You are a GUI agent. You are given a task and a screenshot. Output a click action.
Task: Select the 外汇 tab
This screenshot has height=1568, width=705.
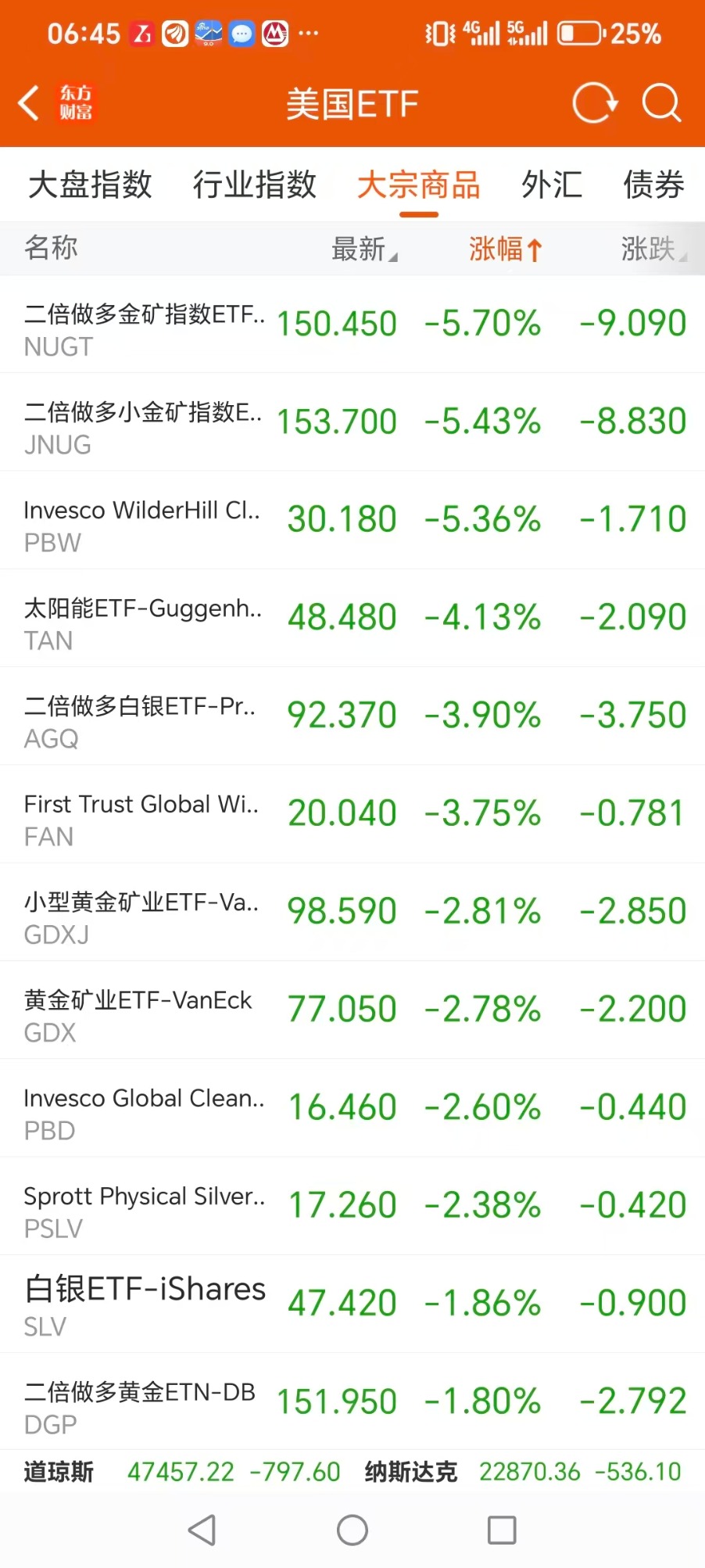coord(552,185)
